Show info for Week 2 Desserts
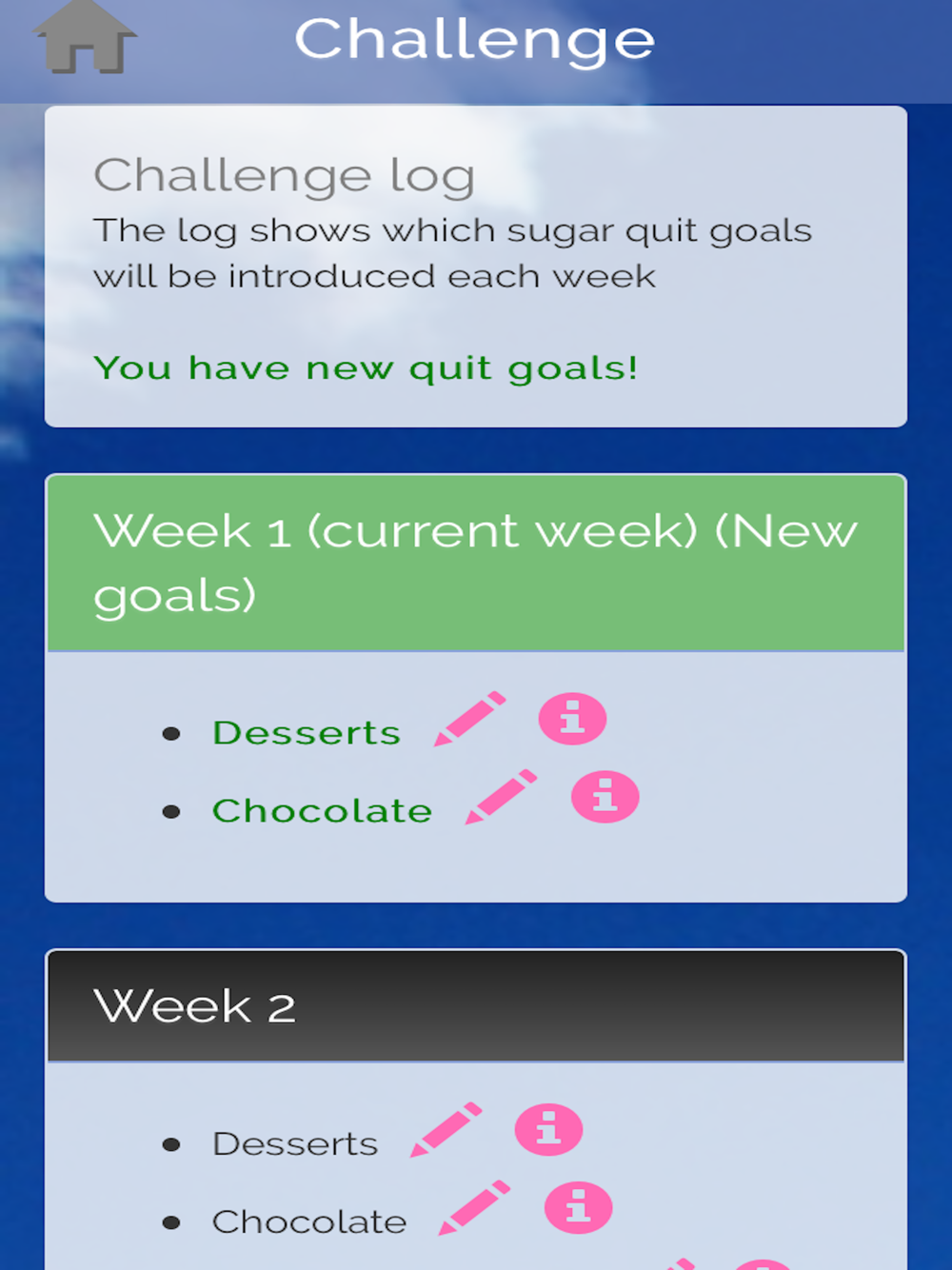Image resolution: width=952 pixels, height=1270 pixels. pyautogui.click(x=548, y=1130)
